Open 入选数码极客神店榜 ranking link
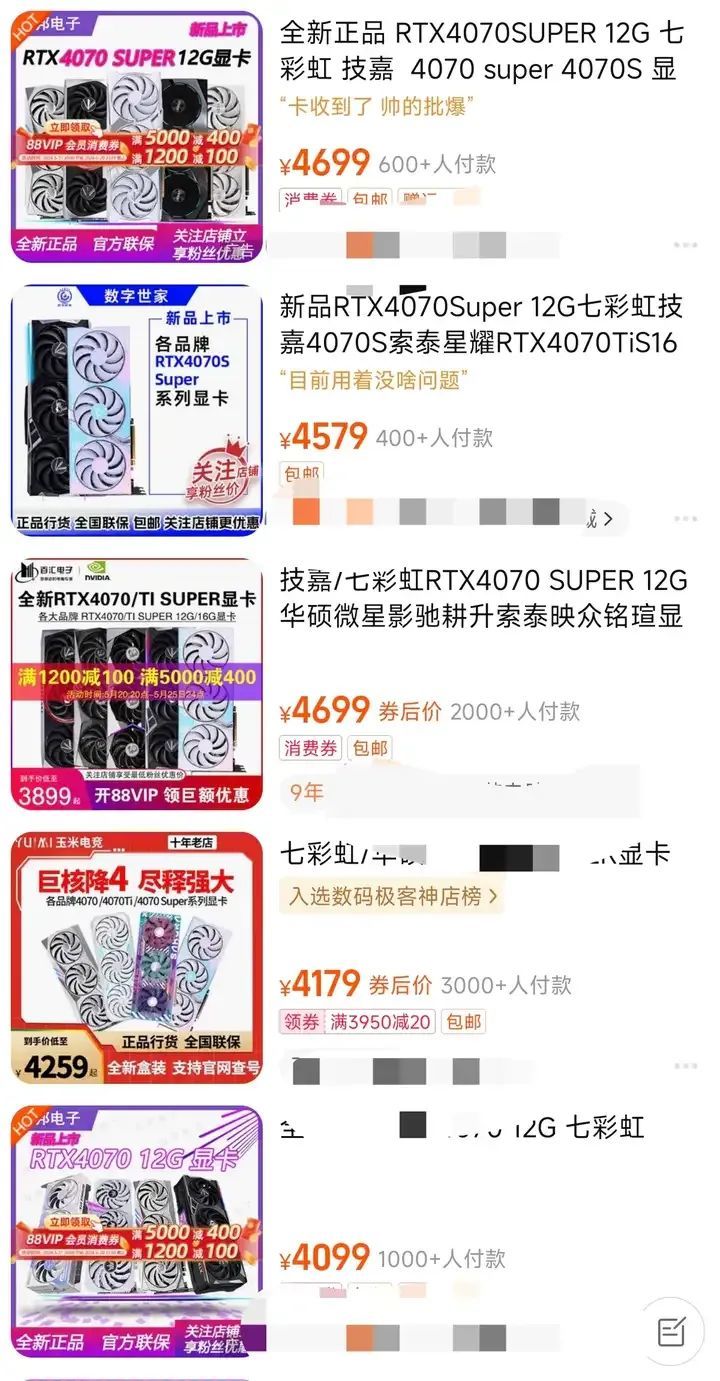The height and width of the screenshot is (1381, 720). click(x=392, y=896)
